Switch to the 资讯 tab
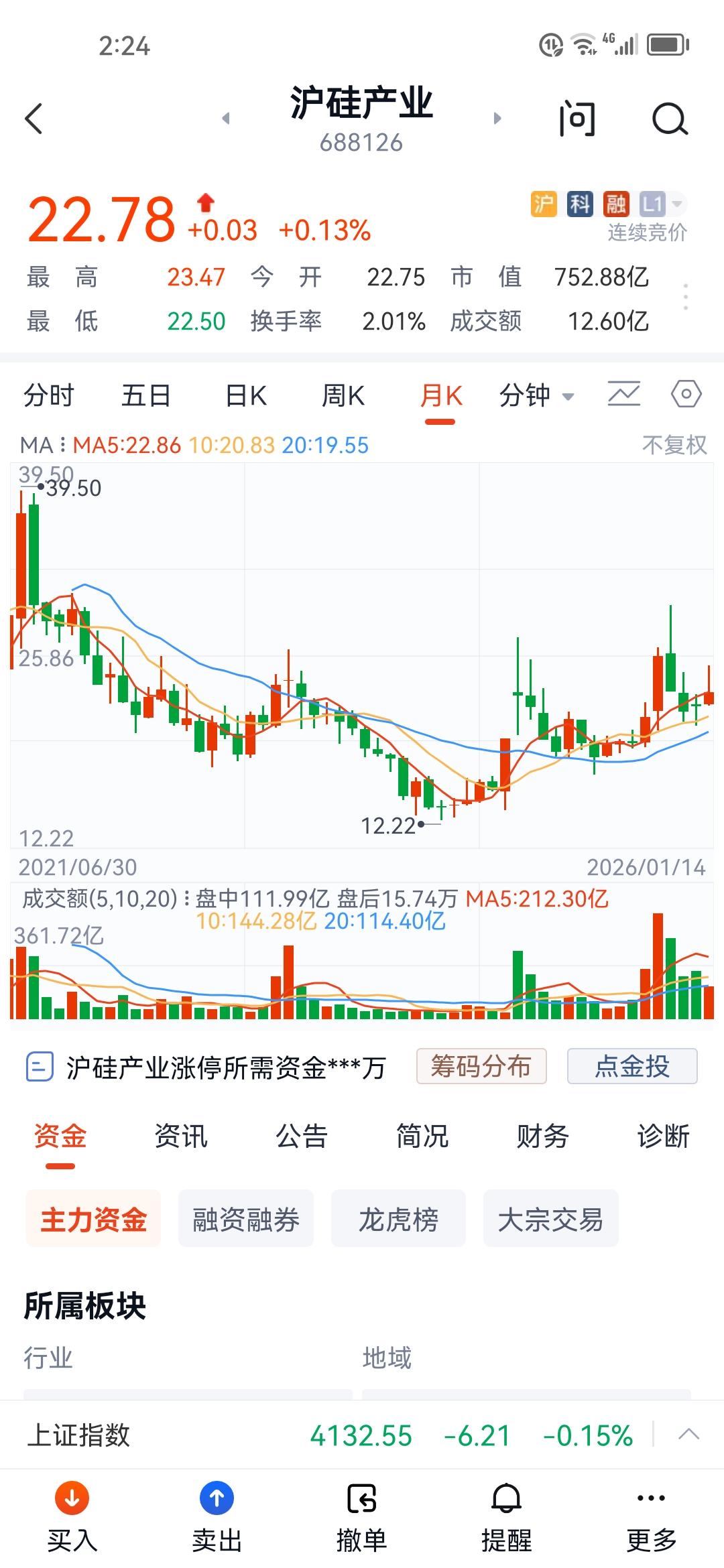Viewport: 724px width, 1568px height. pos(181,1136)
